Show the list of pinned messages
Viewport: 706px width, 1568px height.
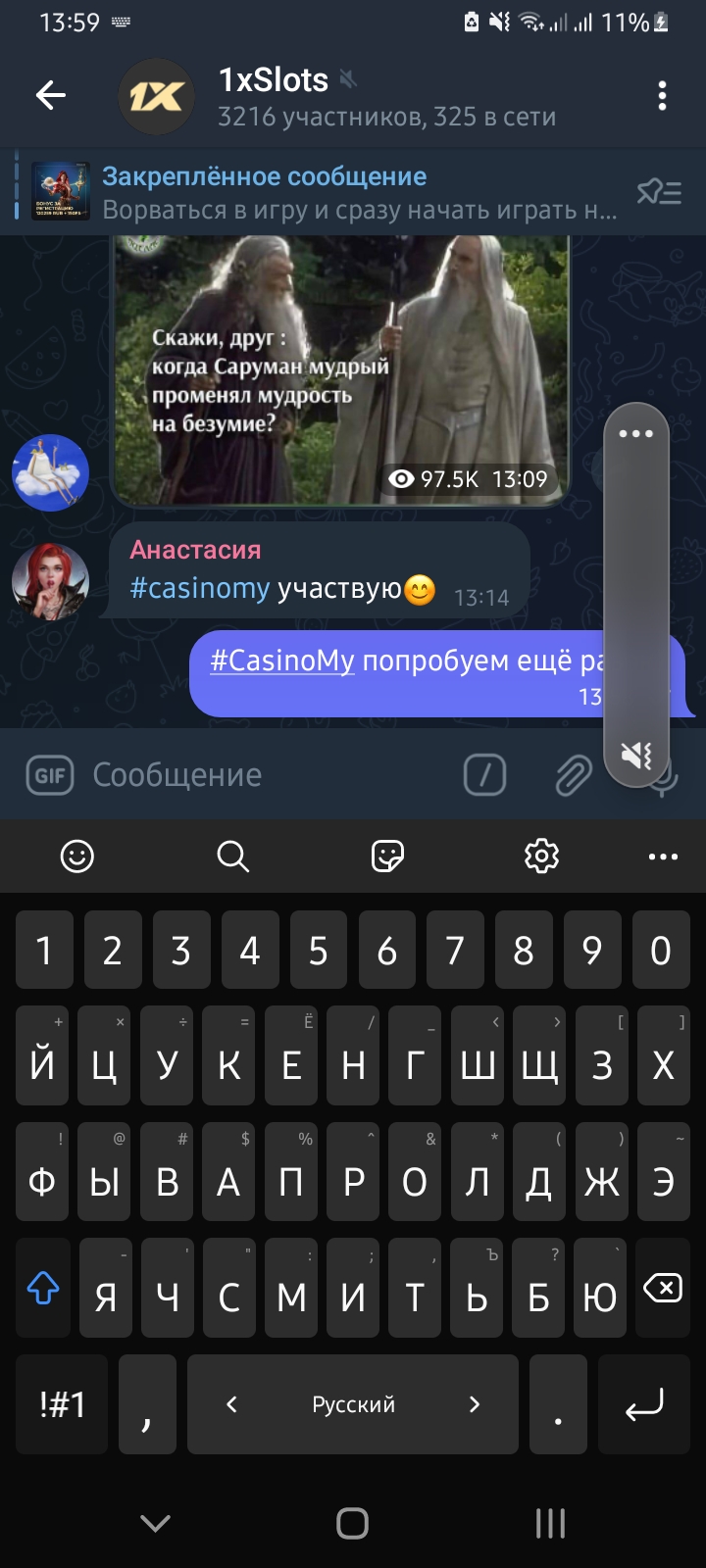click(659, 191)
